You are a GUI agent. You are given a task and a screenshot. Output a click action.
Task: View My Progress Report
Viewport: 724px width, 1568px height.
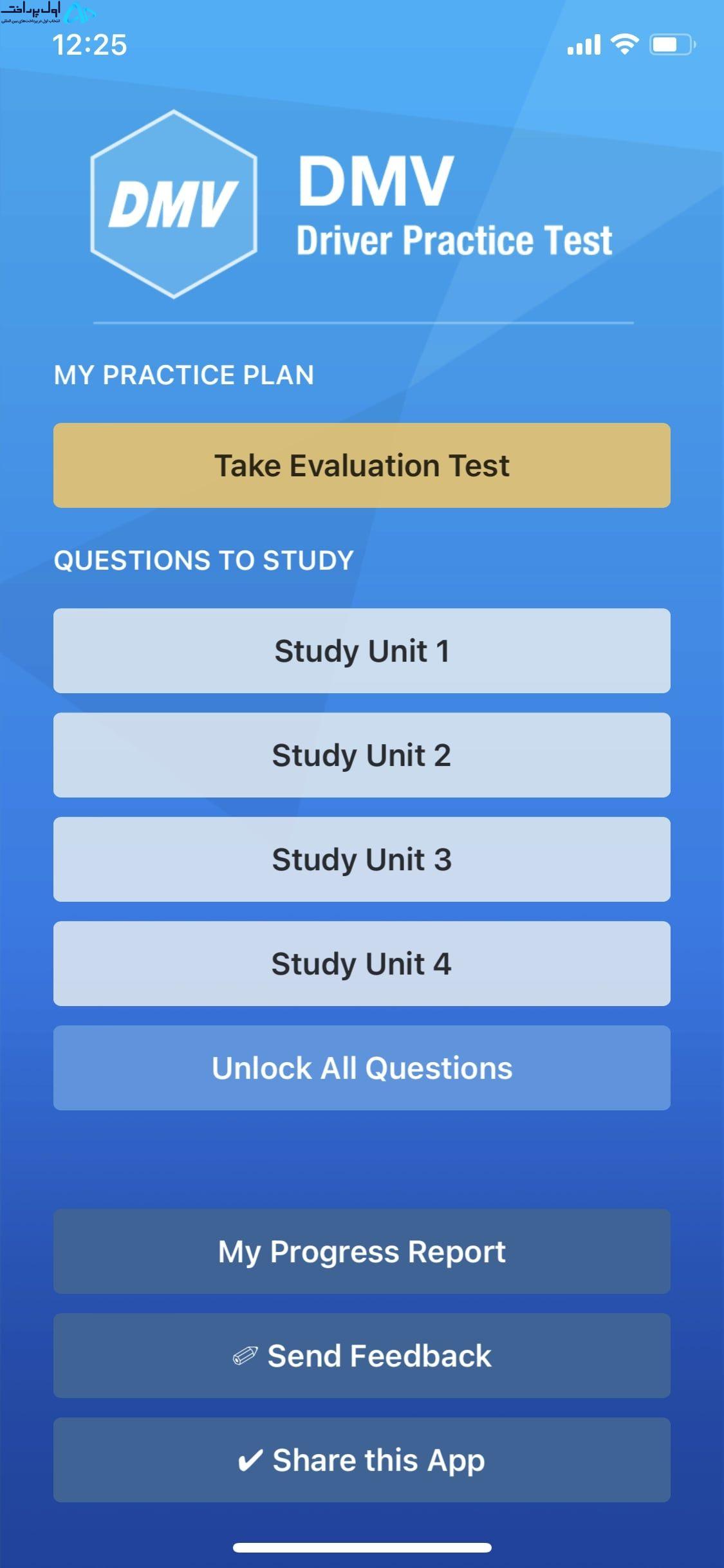[362, 1251]
